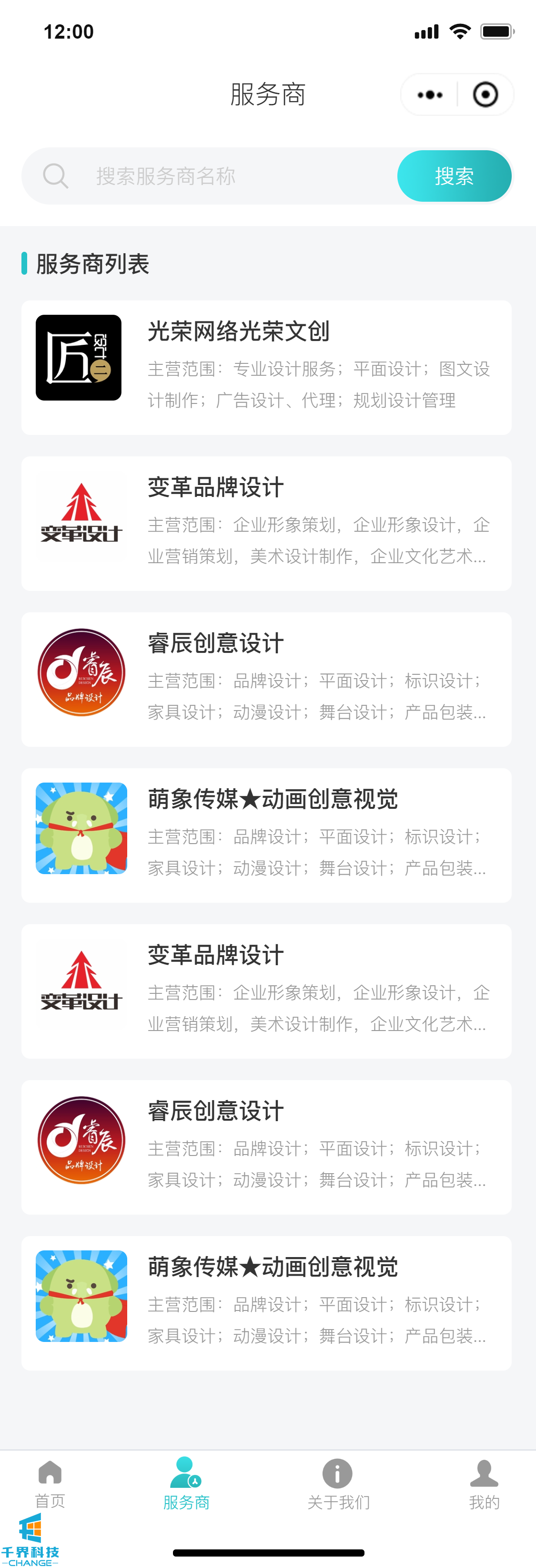Go to the 首页 tab

[x=50, y=1483]
